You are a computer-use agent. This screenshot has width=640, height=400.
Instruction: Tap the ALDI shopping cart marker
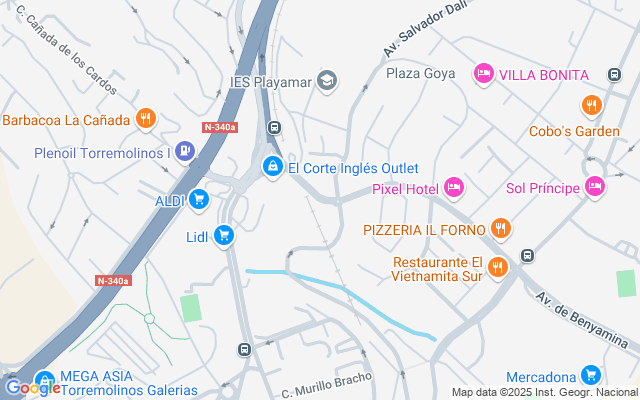click(199, 200)
